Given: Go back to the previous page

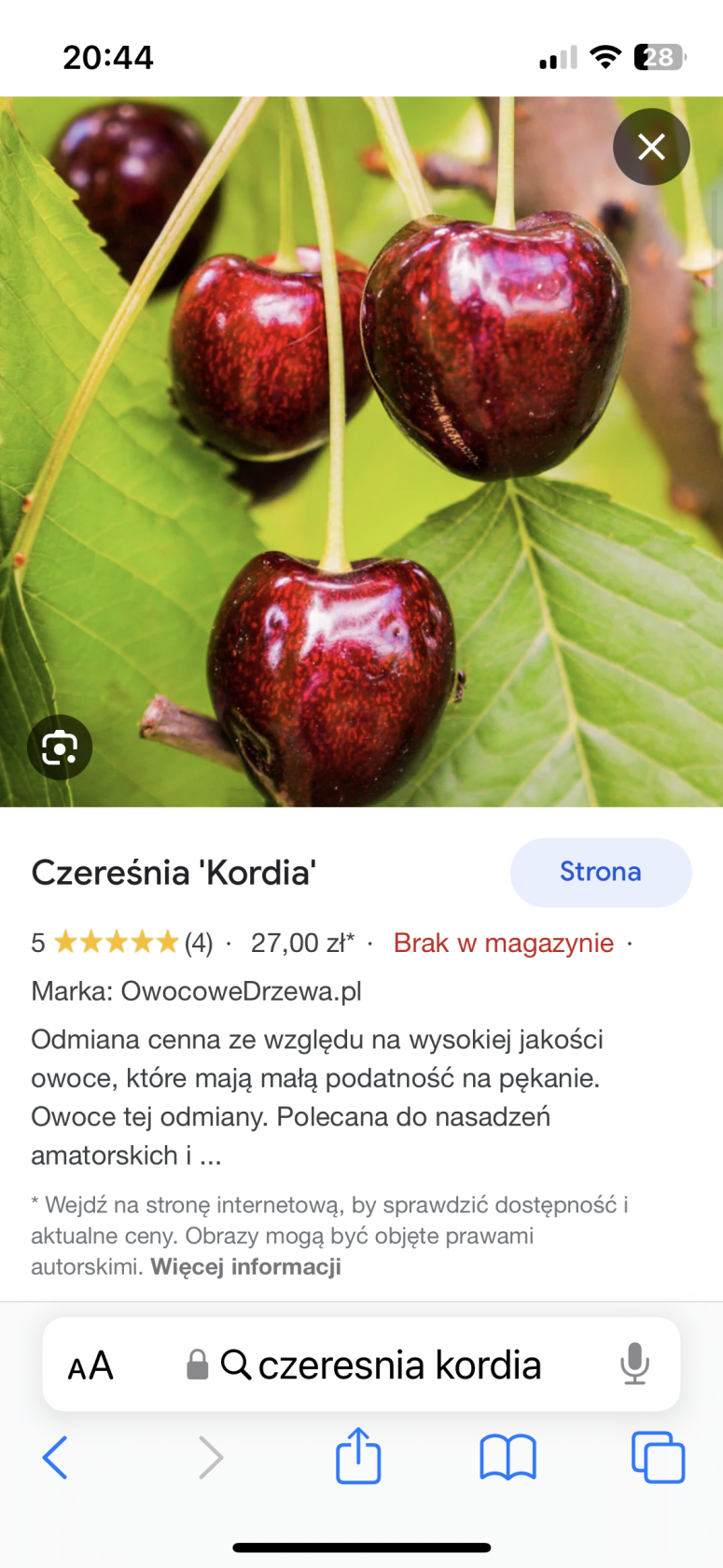Looking at the screenshot, I should pyautogui.click(x=56, y=1457).
